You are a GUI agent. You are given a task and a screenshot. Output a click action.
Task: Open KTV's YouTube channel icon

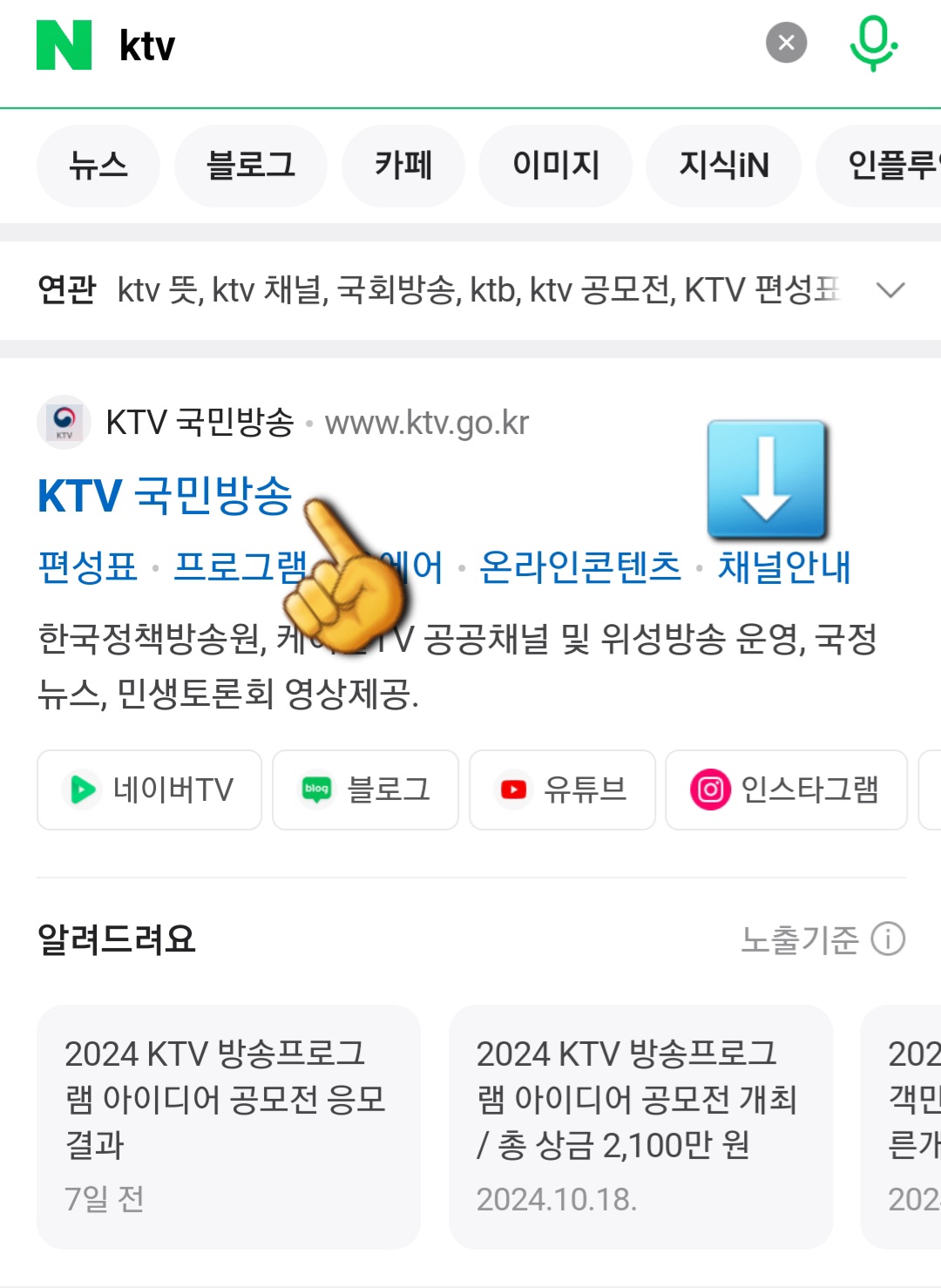click(515, 790)
